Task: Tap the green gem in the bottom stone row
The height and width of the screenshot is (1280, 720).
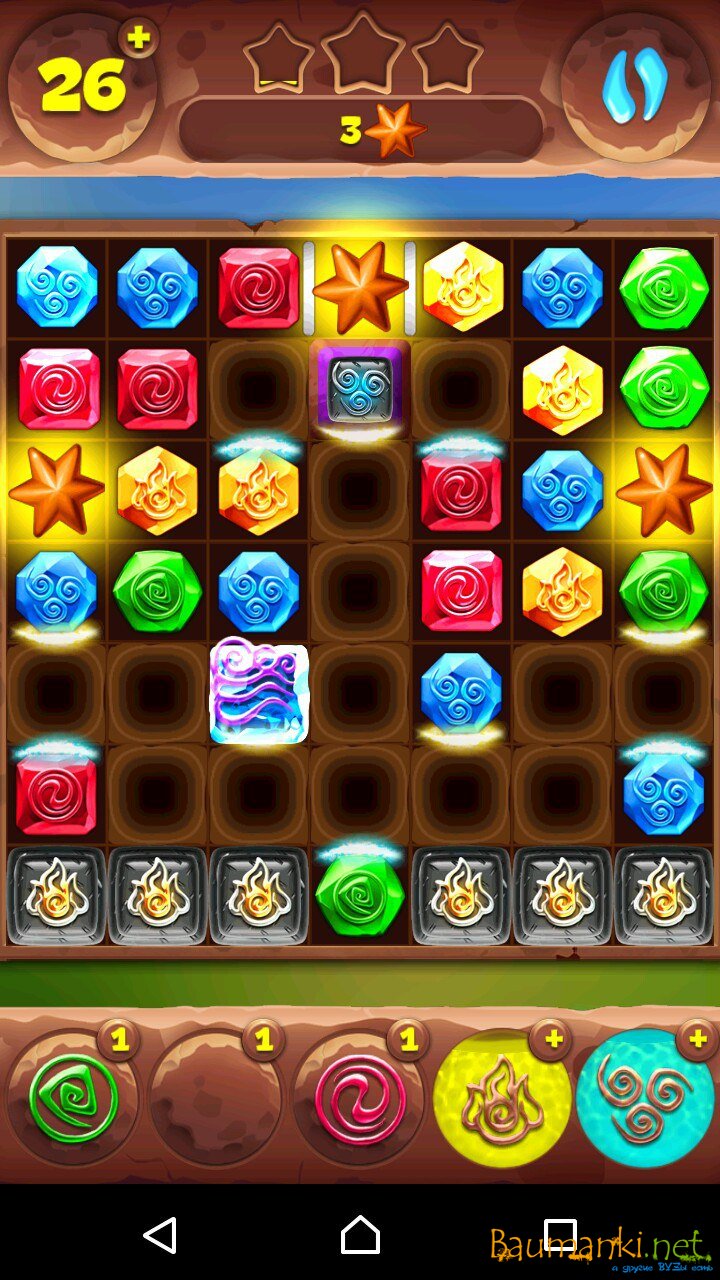Action: 359,895
